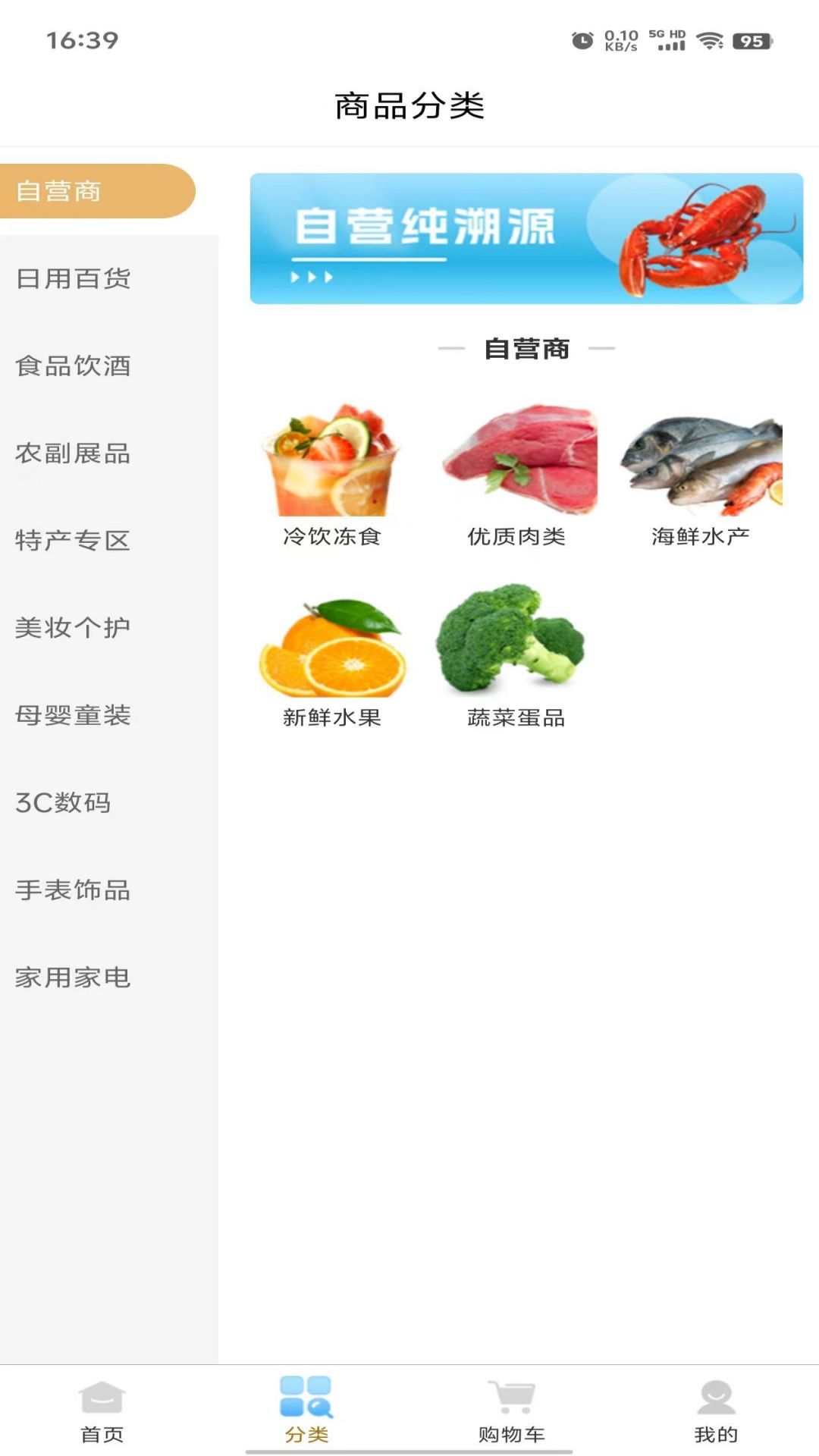Open the 蔬菜蛋品 subcategory
Viewport: 819px width, 1456px height.
point(516,657)
